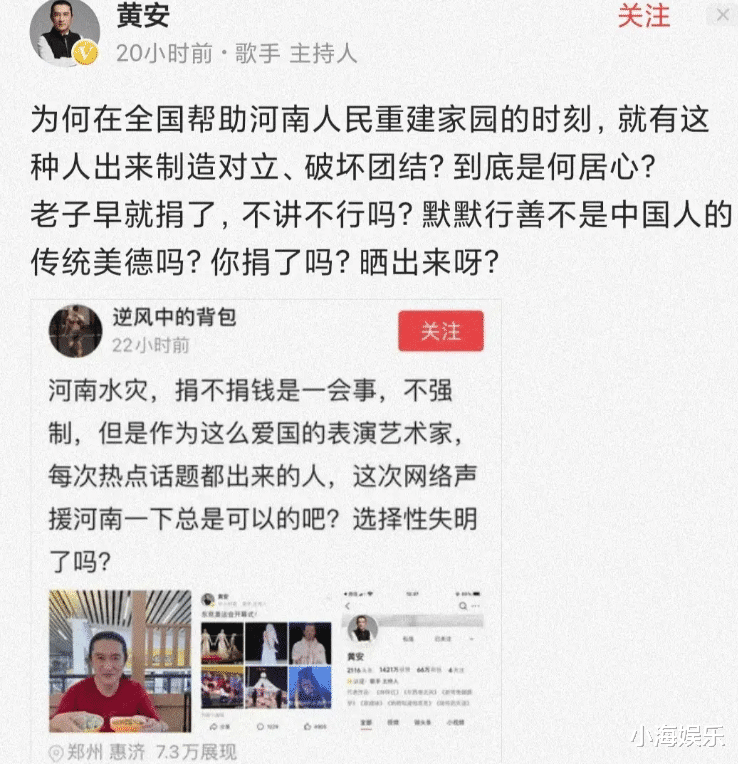Select the share icon under the Olympics post
The width and height of the screenshot is (738, 764).
pos(214,725)
